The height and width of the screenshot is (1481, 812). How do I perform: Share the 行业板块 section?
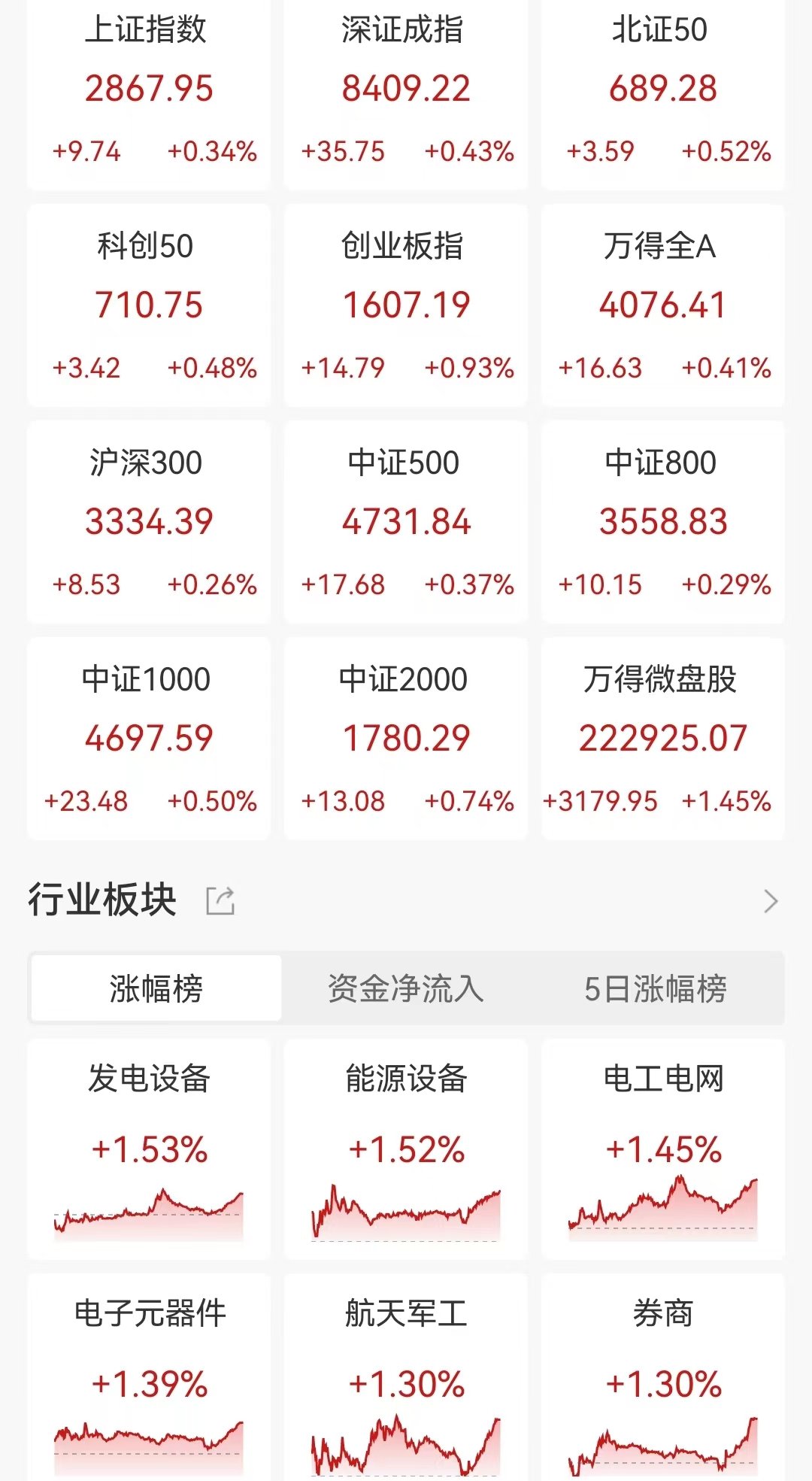point(220,900)
